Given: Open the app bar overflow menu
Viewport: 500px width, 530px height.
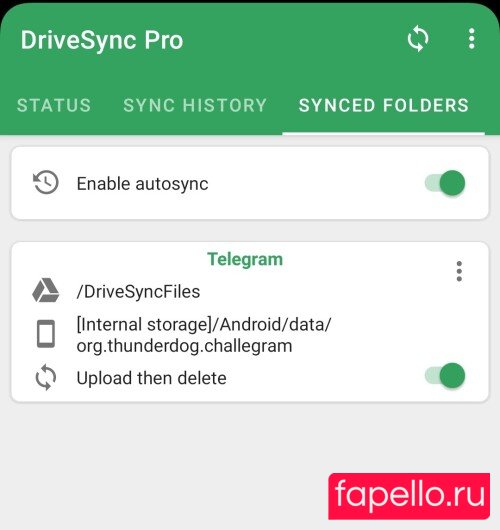Looking at the screenshot, I should (x=472, y=39).
